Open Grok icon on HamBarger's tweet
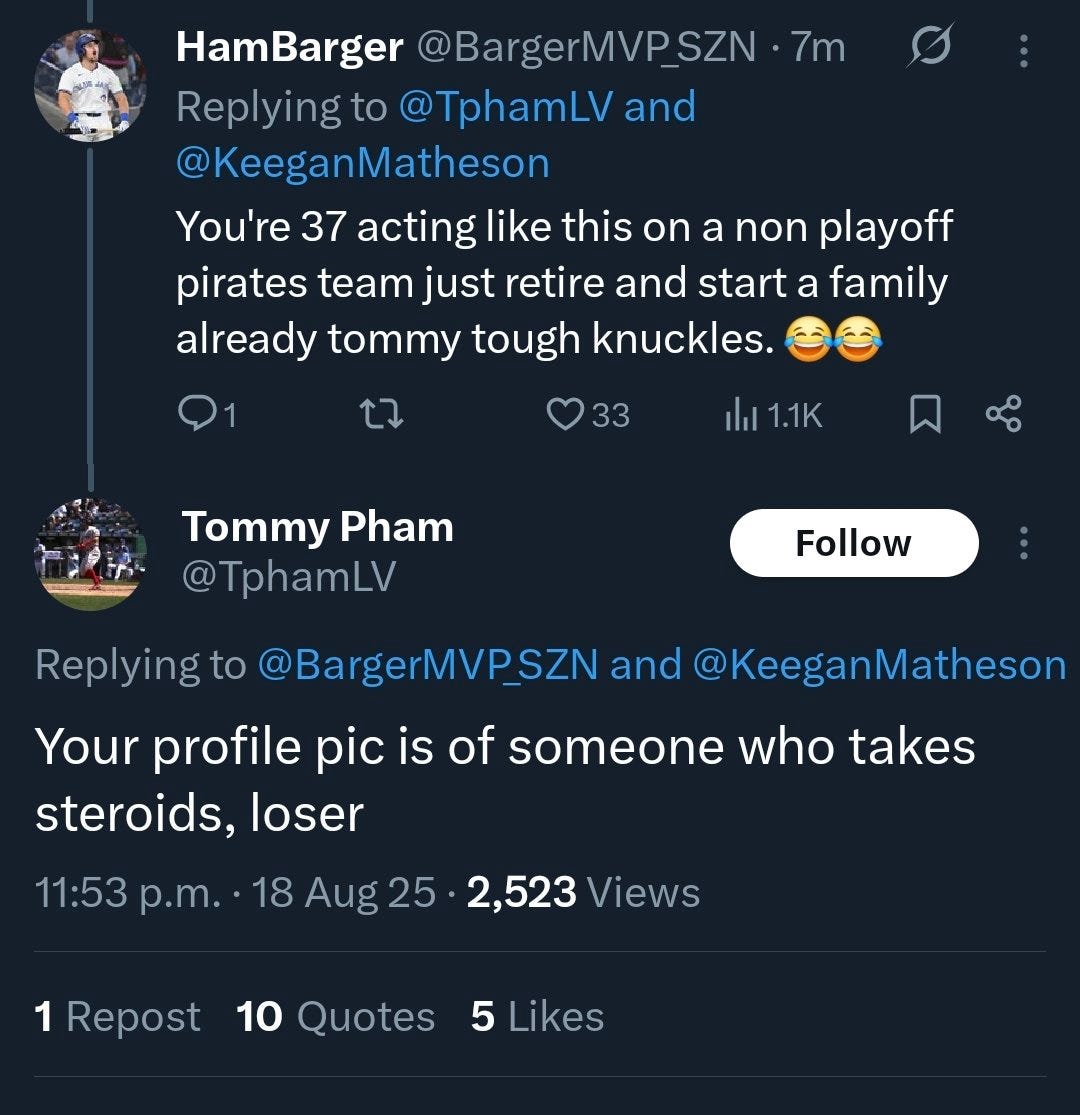 (x=930, y=47)
